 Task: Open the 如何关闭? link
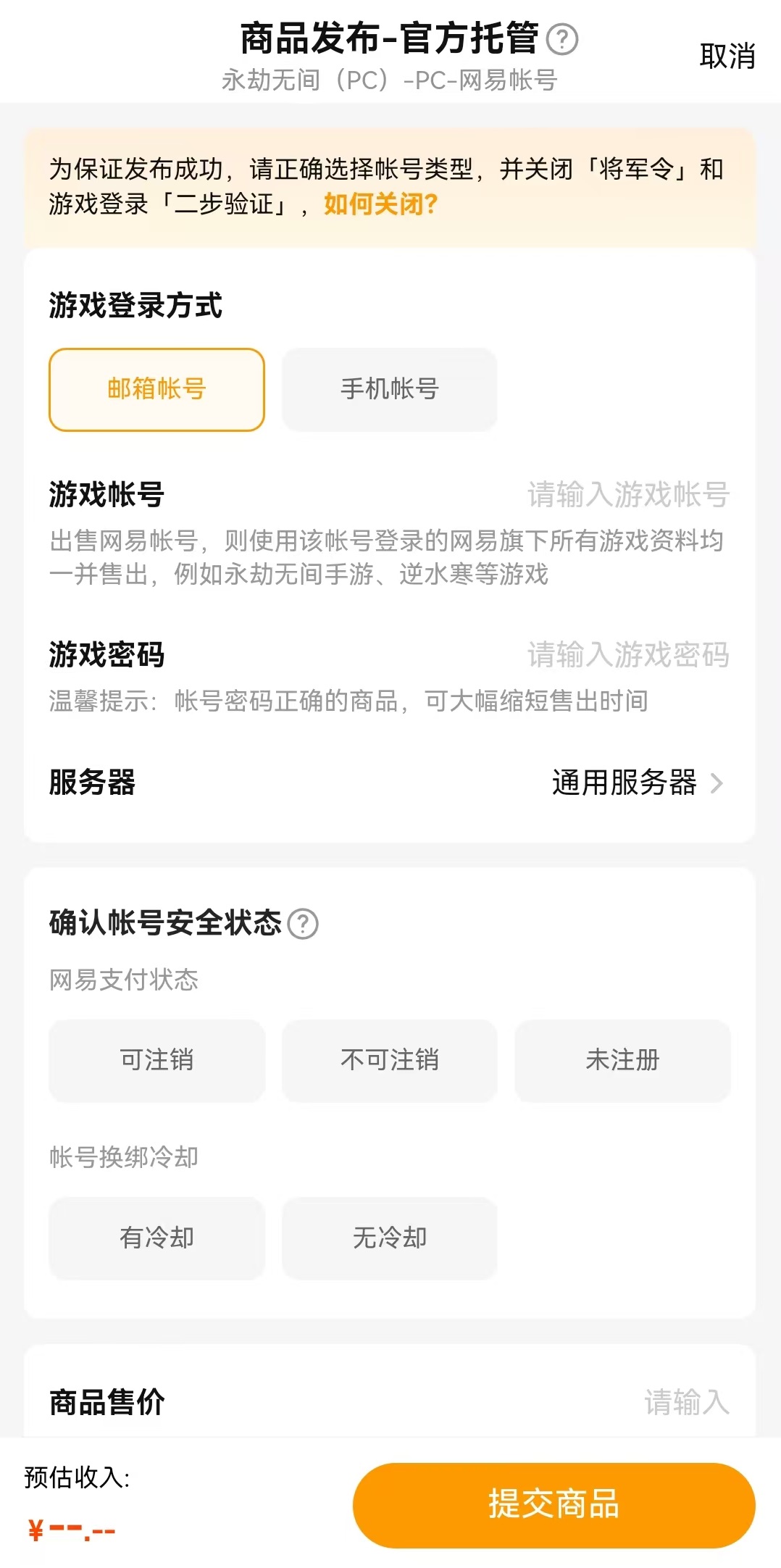pyautogui.click(x=380, y=204)
